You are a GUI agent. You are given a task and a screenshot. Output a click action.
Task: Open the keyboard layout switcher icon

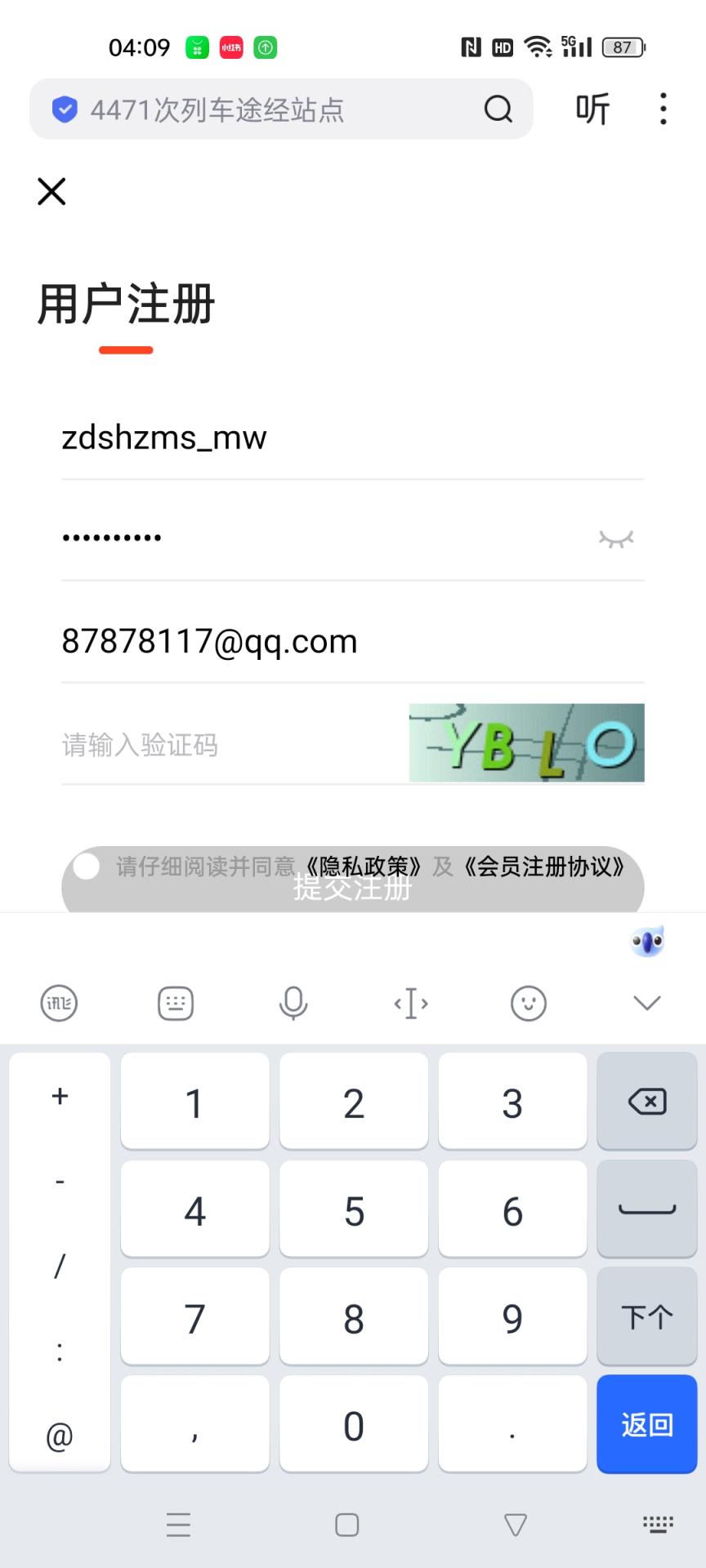pyautogui.click(x=175, y=1003)
